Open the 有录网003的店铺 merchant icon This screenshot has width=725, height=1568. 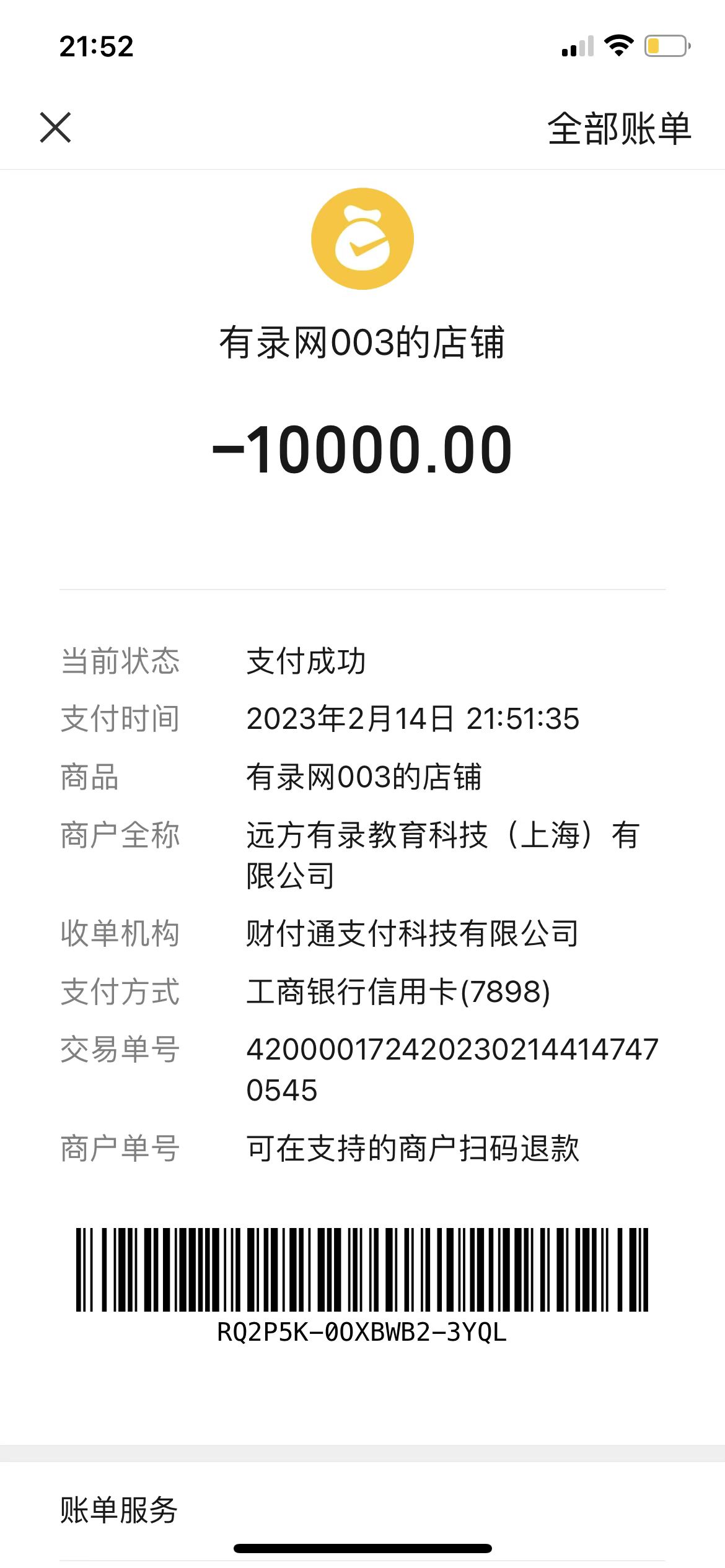pos(362,239)
